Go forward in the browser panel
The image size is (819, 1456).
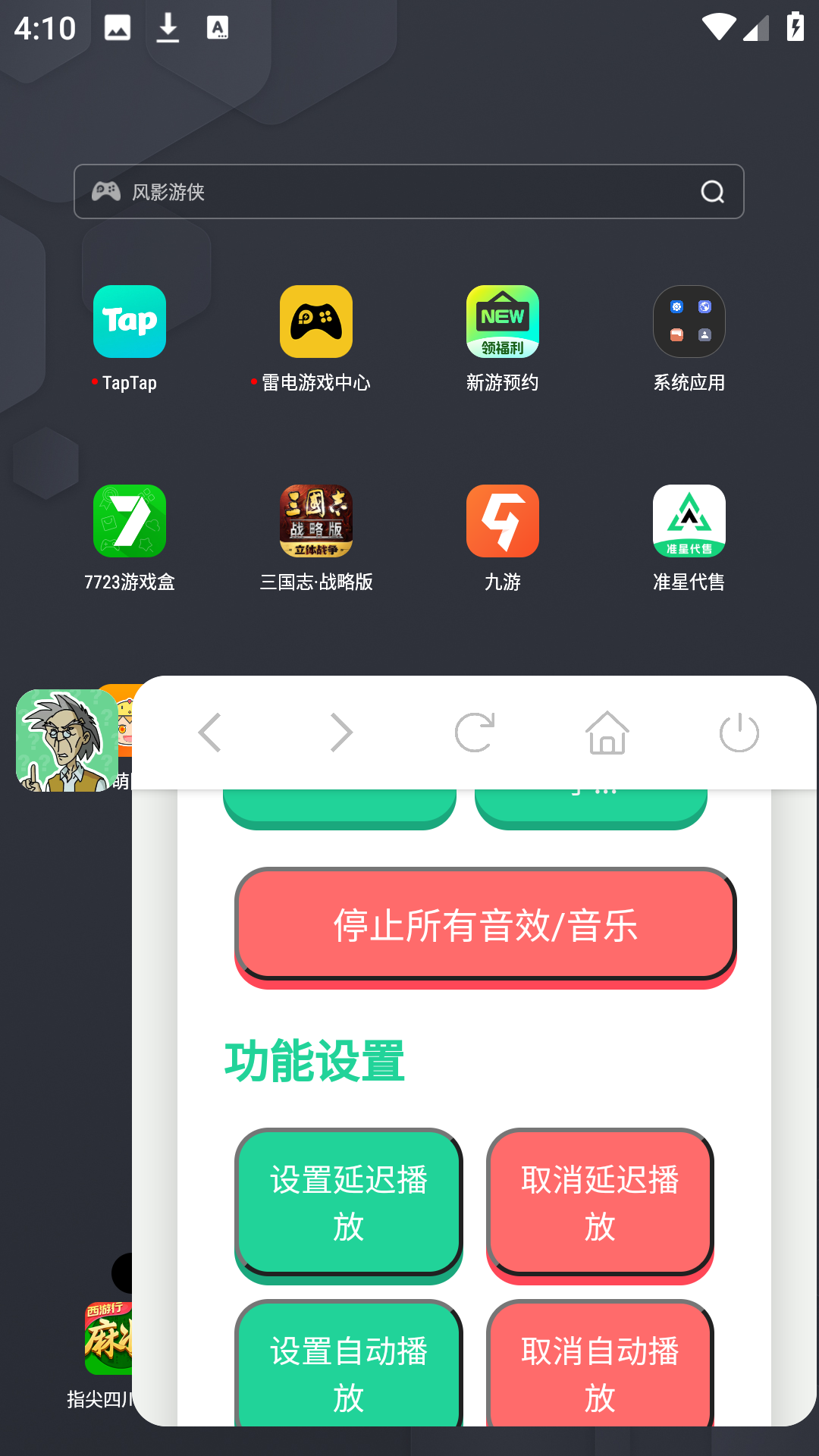tap(342, 733)
